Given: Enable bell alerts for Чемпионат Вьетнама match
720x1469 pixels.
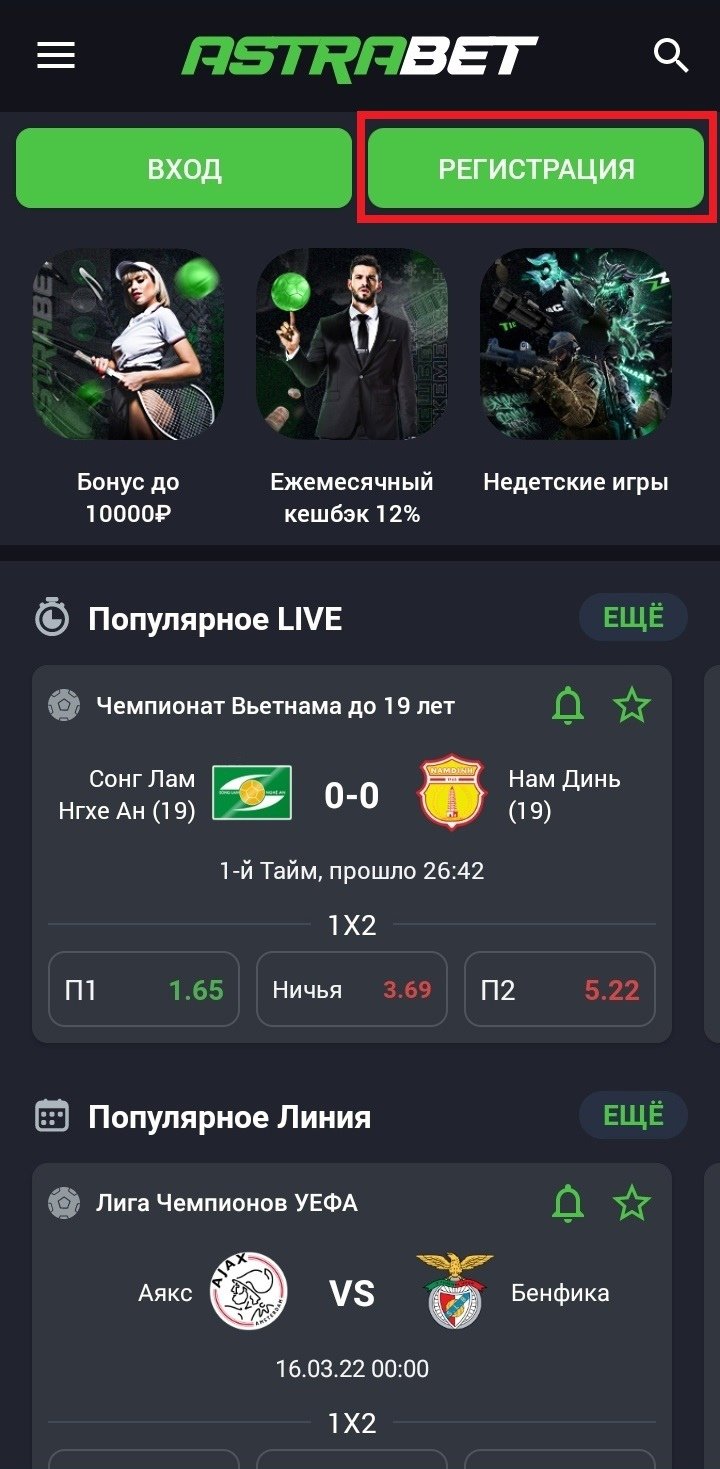Looking at the screenshot, I should 568,706.
